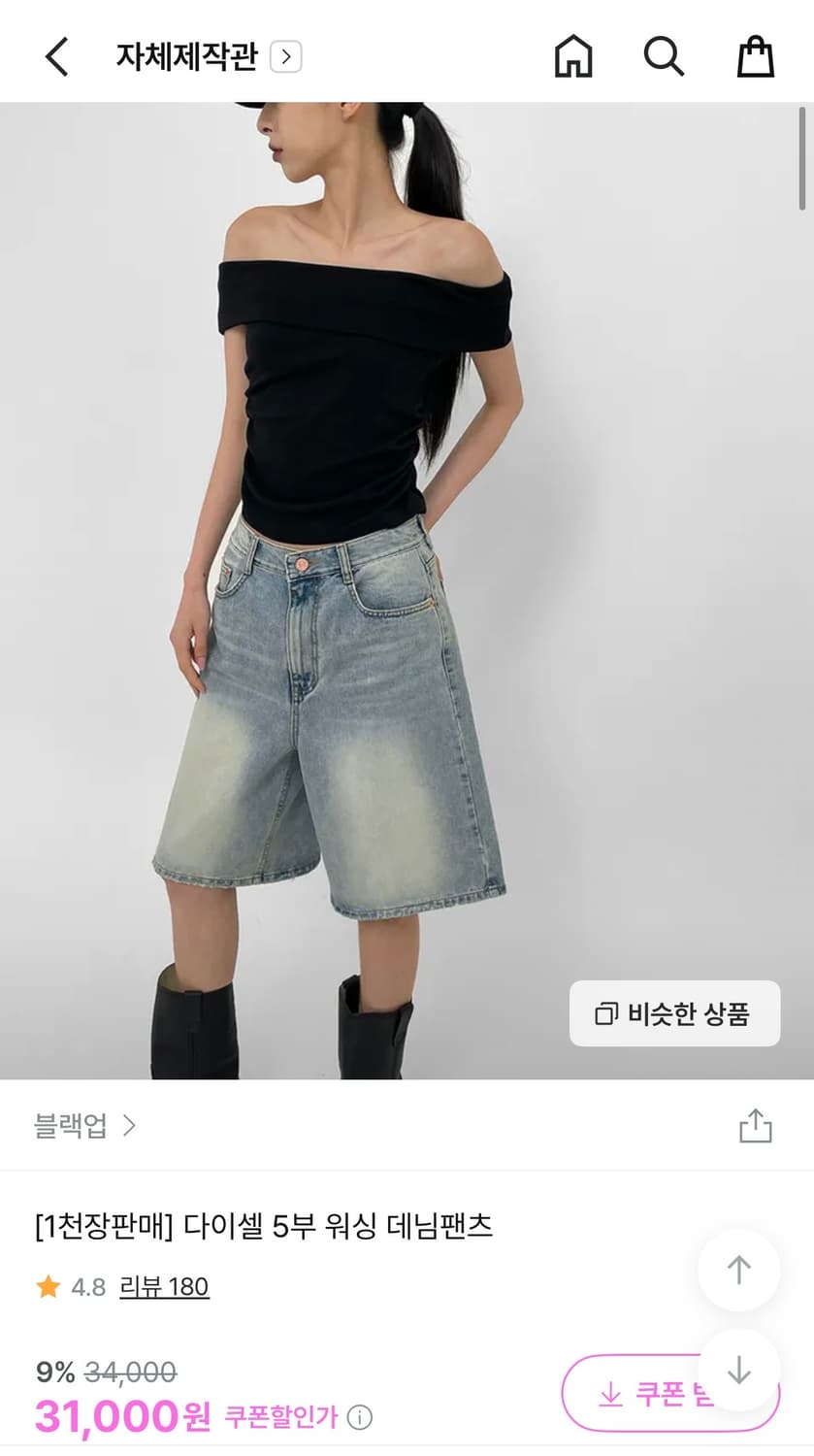Tap the info icon next to 쿠폰할인가
Viewport: 814px width, 1456px height.
click(359, 1417)
